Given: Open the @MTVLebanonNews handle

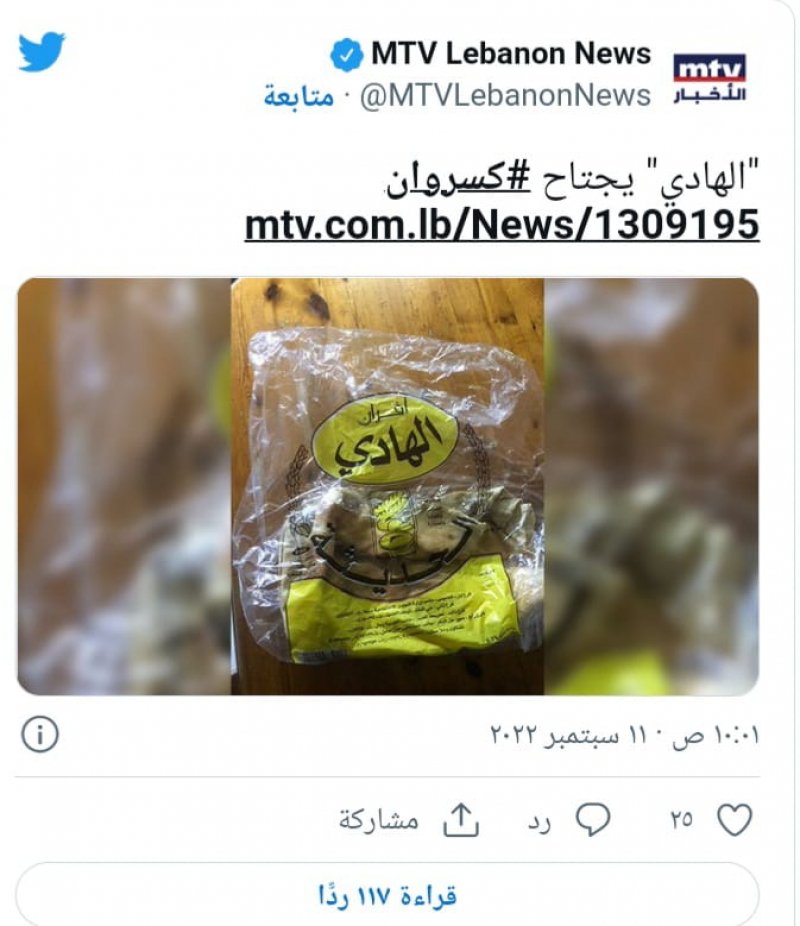Looking at the screenshot, I should click(504, 96).
